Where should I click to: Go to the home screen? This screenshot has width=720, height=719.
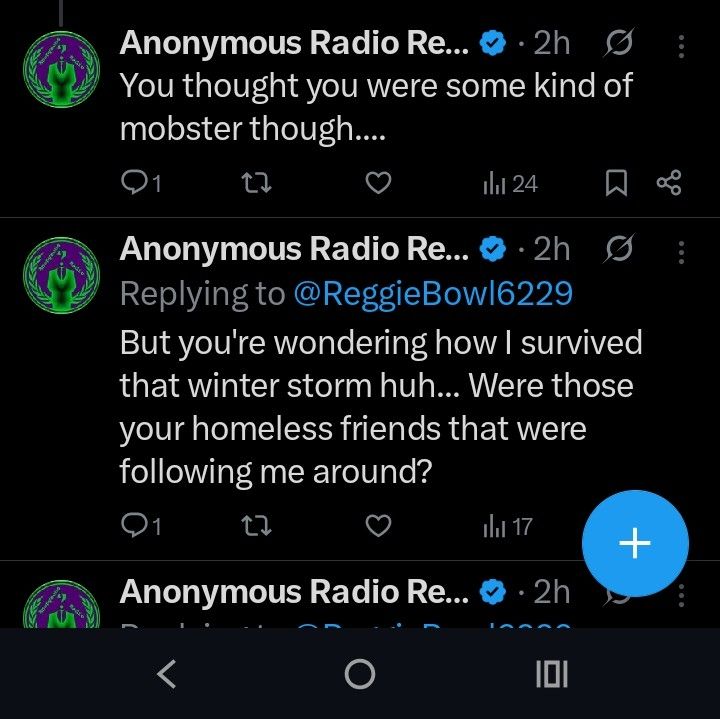click(x=360, y=674)
